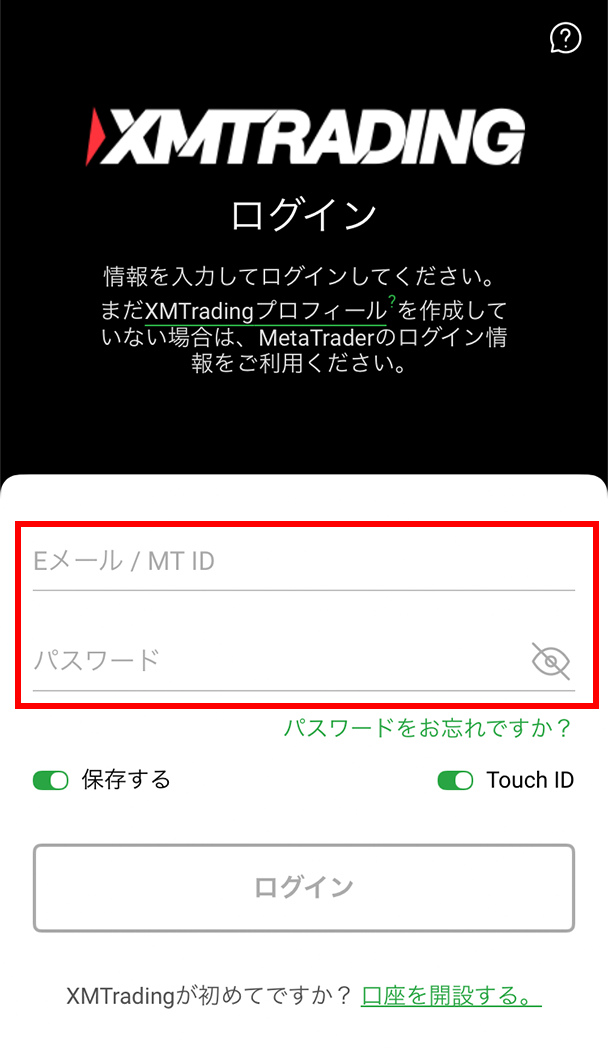The width and height of the screenshot is (608, 1050).
Task: Open the 口座を開設する link
Action: tap(451, 996)
